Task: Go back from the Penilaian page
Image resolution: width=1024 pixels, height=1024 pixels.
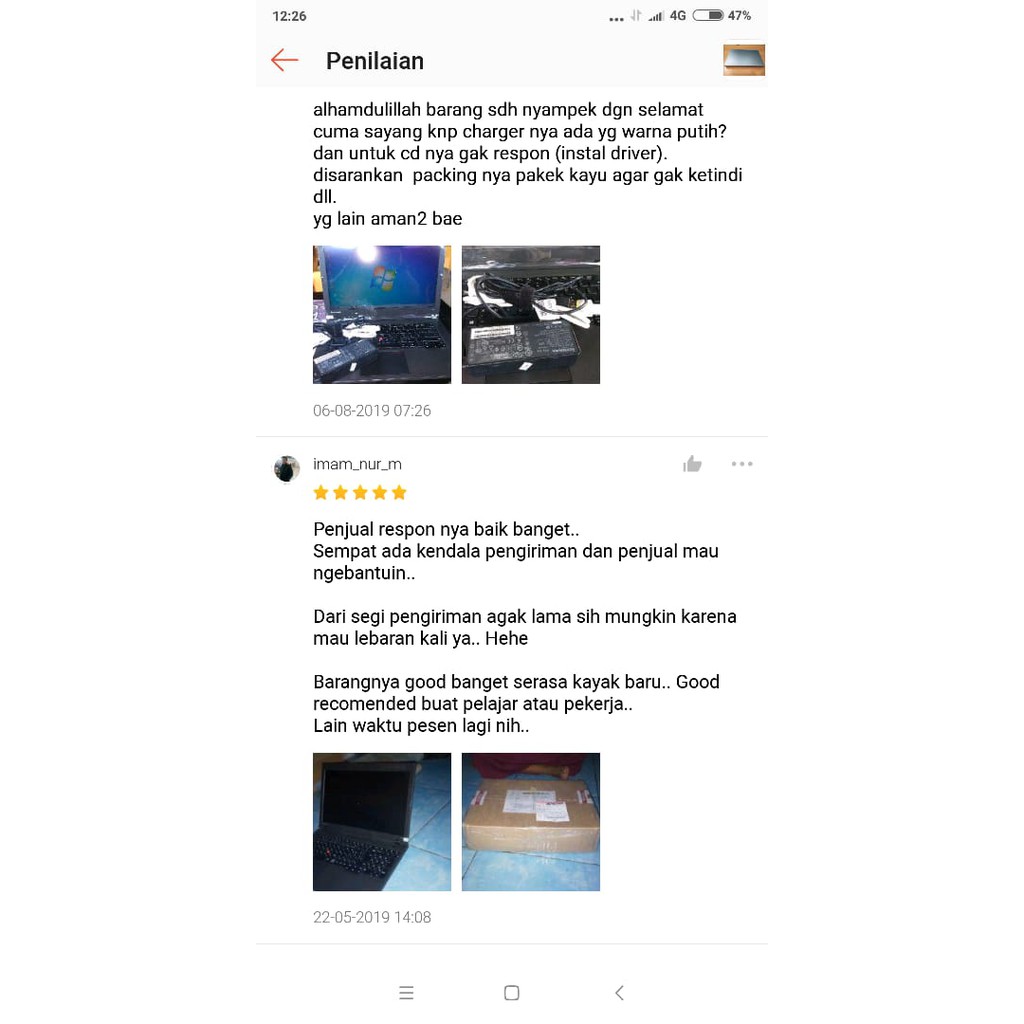Action: click(285, 61)
